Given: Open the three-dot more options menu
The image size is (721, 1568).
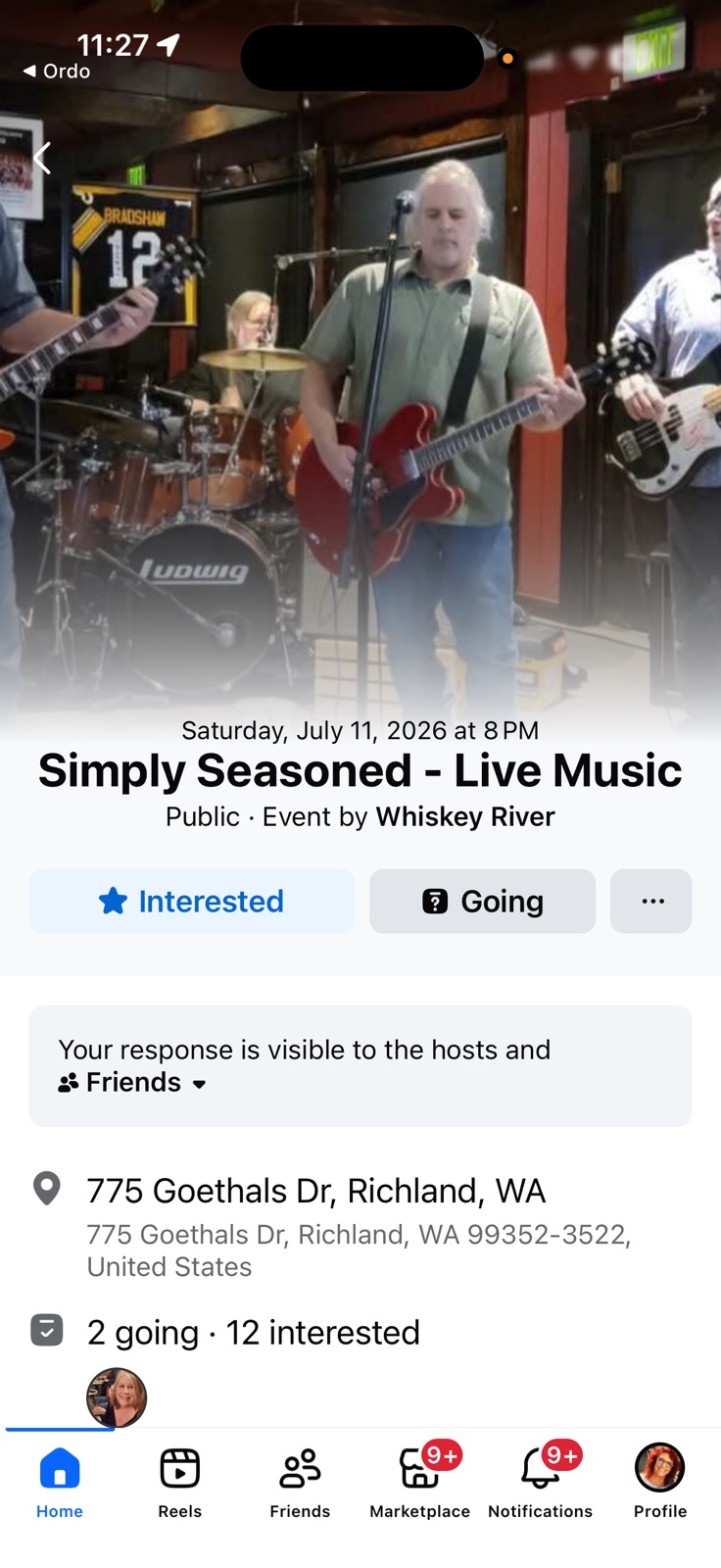Looking at the screenshot, I should tap(651, 901).
